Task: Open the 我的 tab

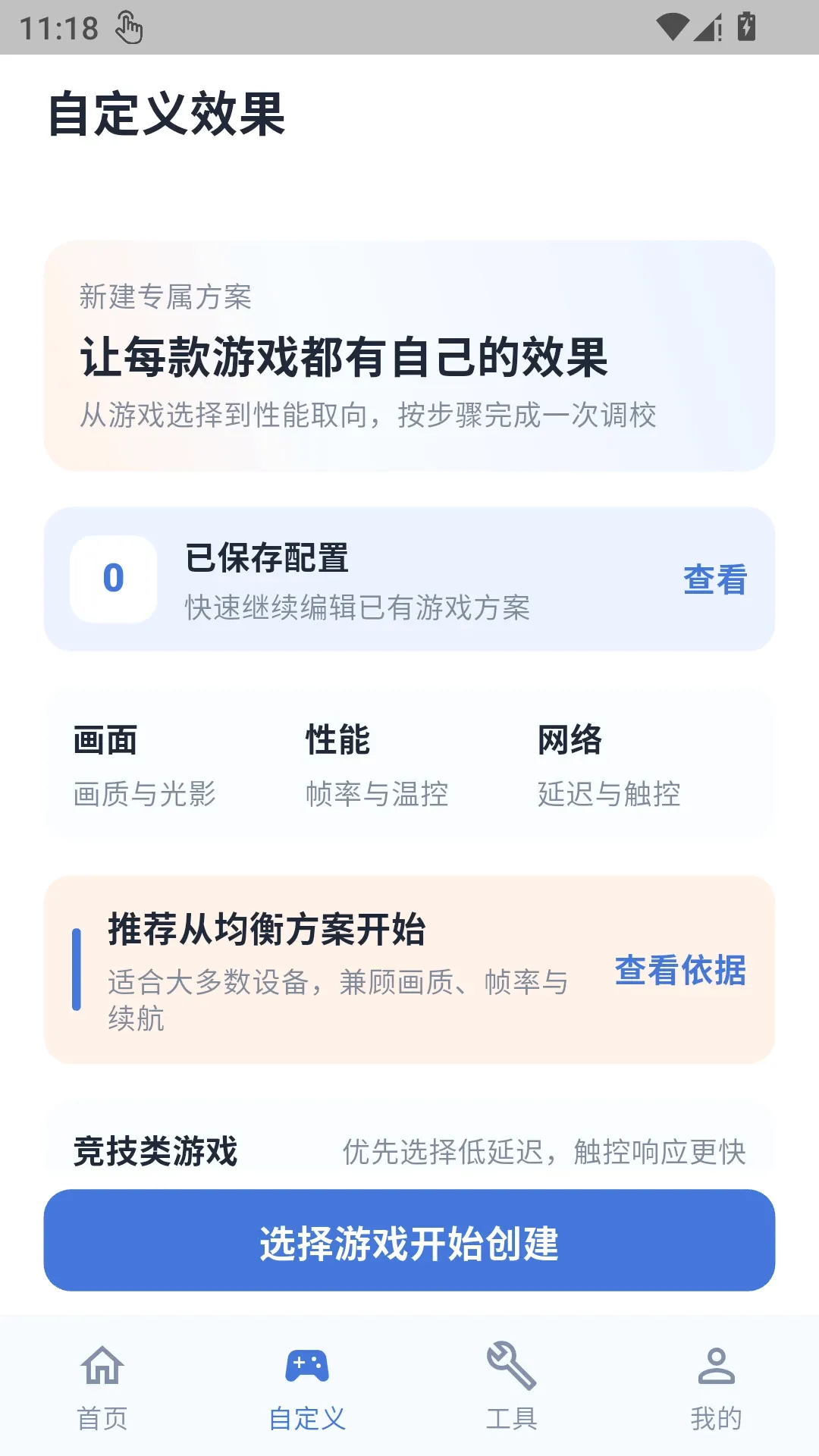Action: pyautogui.click(x=717, y=1386)
